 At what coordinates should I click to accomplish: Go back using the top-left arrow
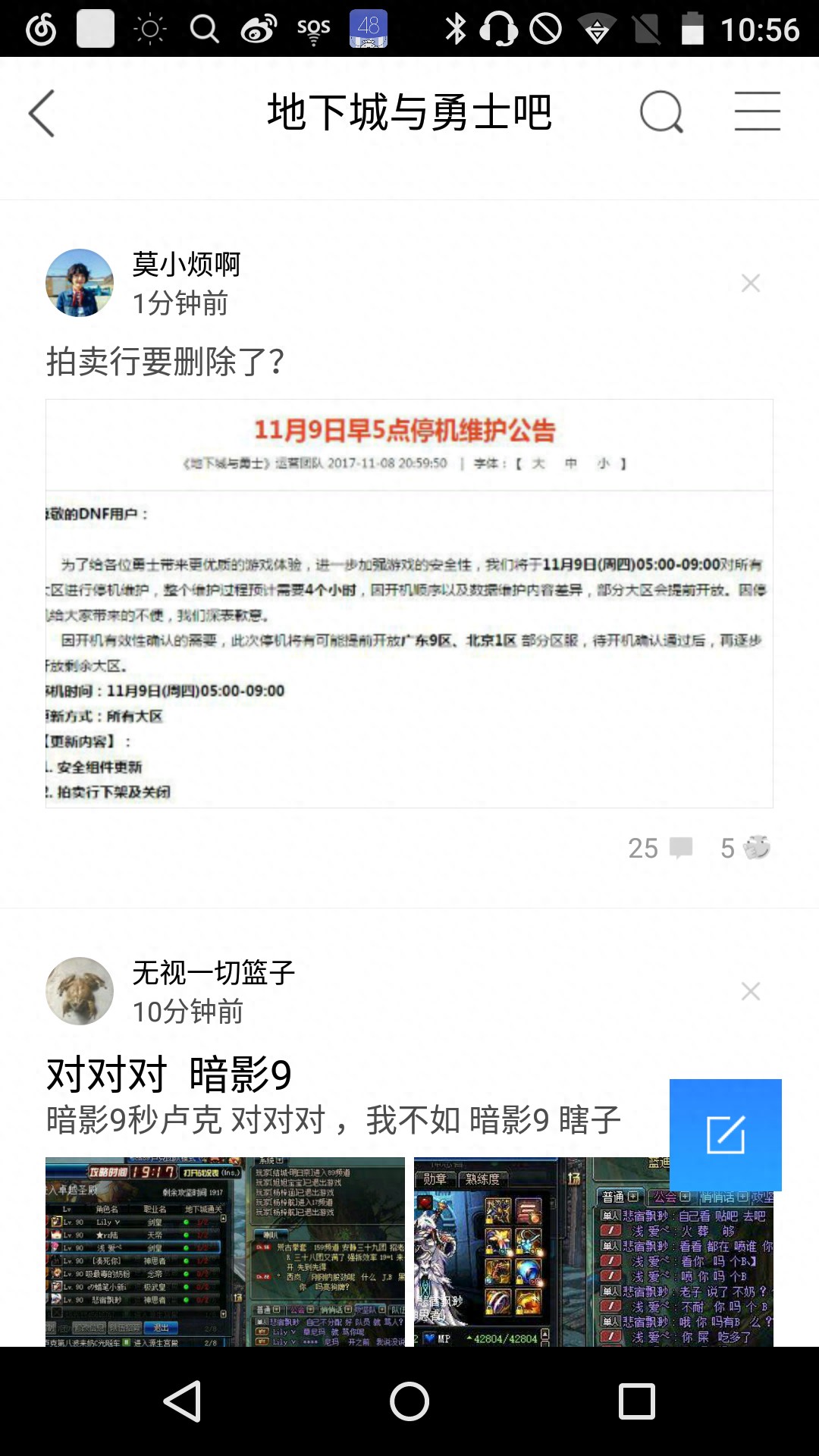tap(42, 114)
